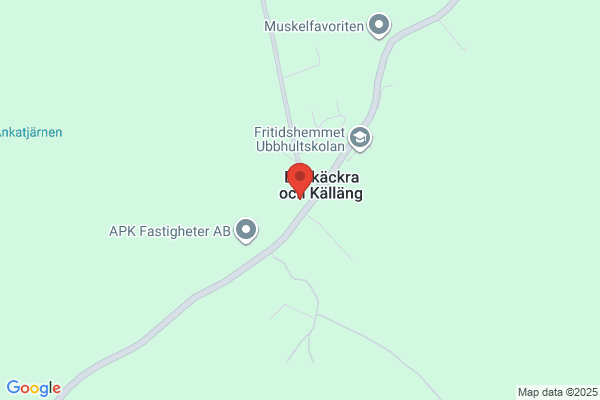Viewport: 600px width, 400px height.
Task: Tap the red location pin
Action: [300, 181]
